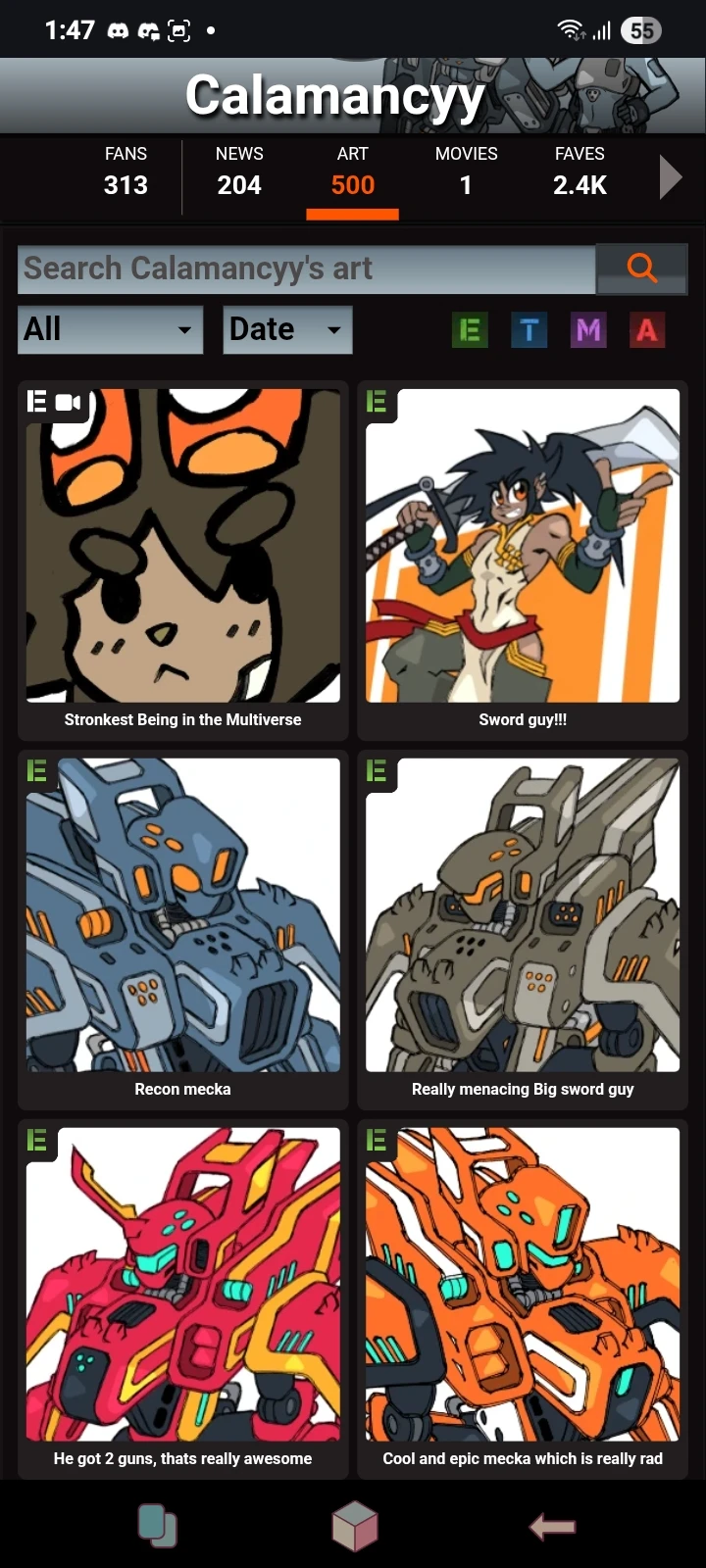This screenshot has height=1568, width=706.
Task: Switch to the Movies tab
Action: (466, 172)
